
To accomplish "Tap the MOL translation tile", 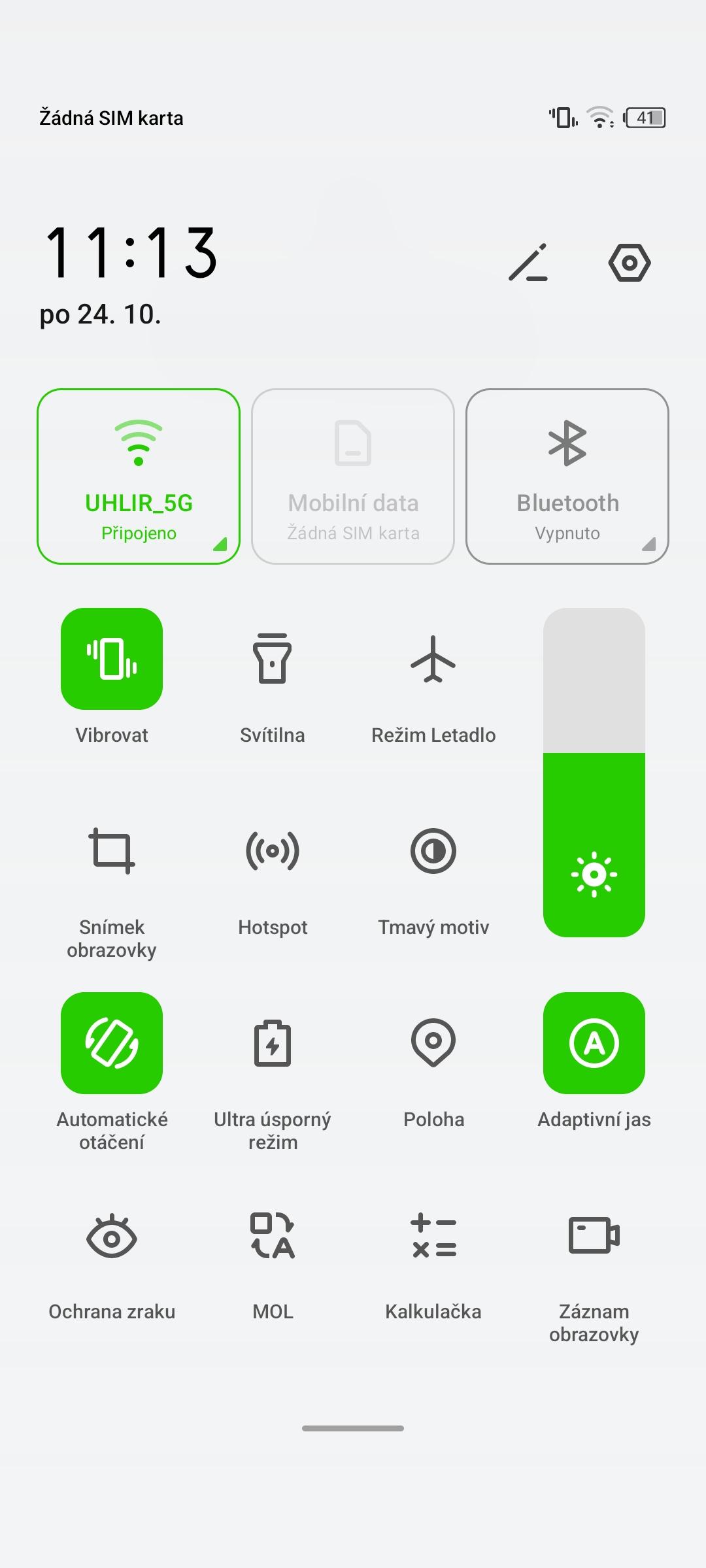I will [x=273, y=1235].
